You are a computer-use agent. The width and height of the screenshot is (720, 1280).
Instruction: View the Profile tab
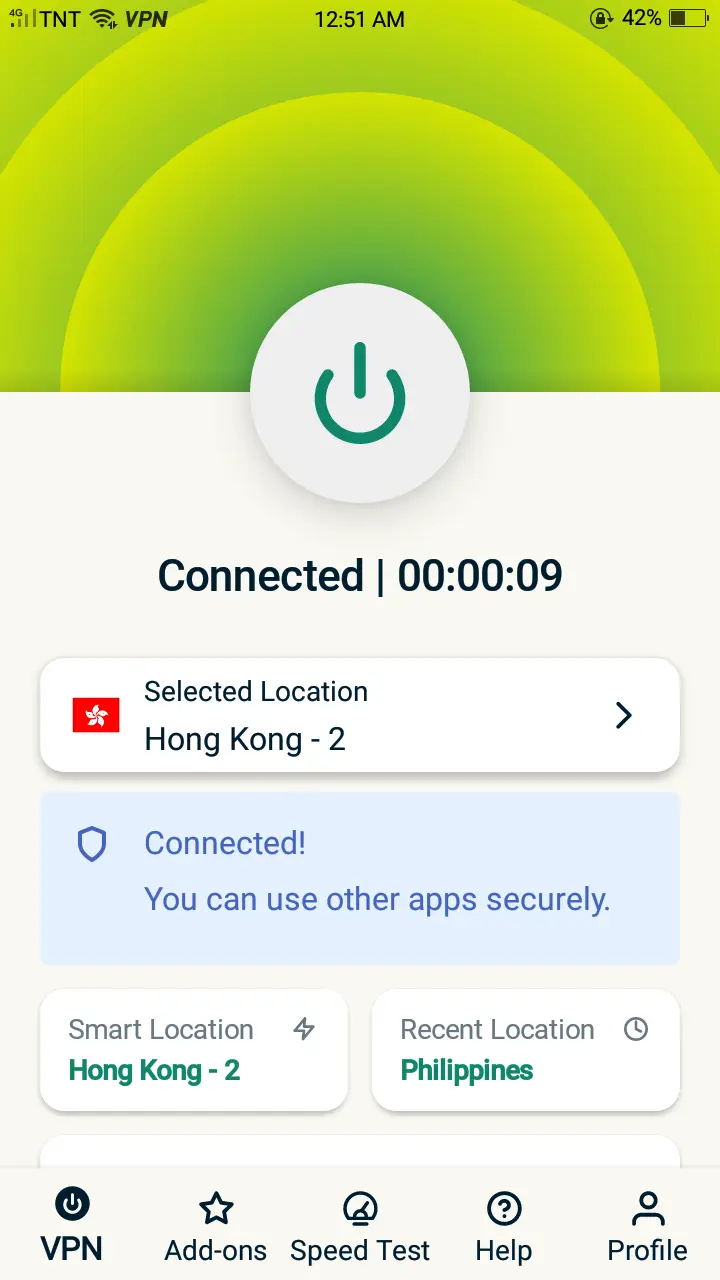(x=648, y=1226)
